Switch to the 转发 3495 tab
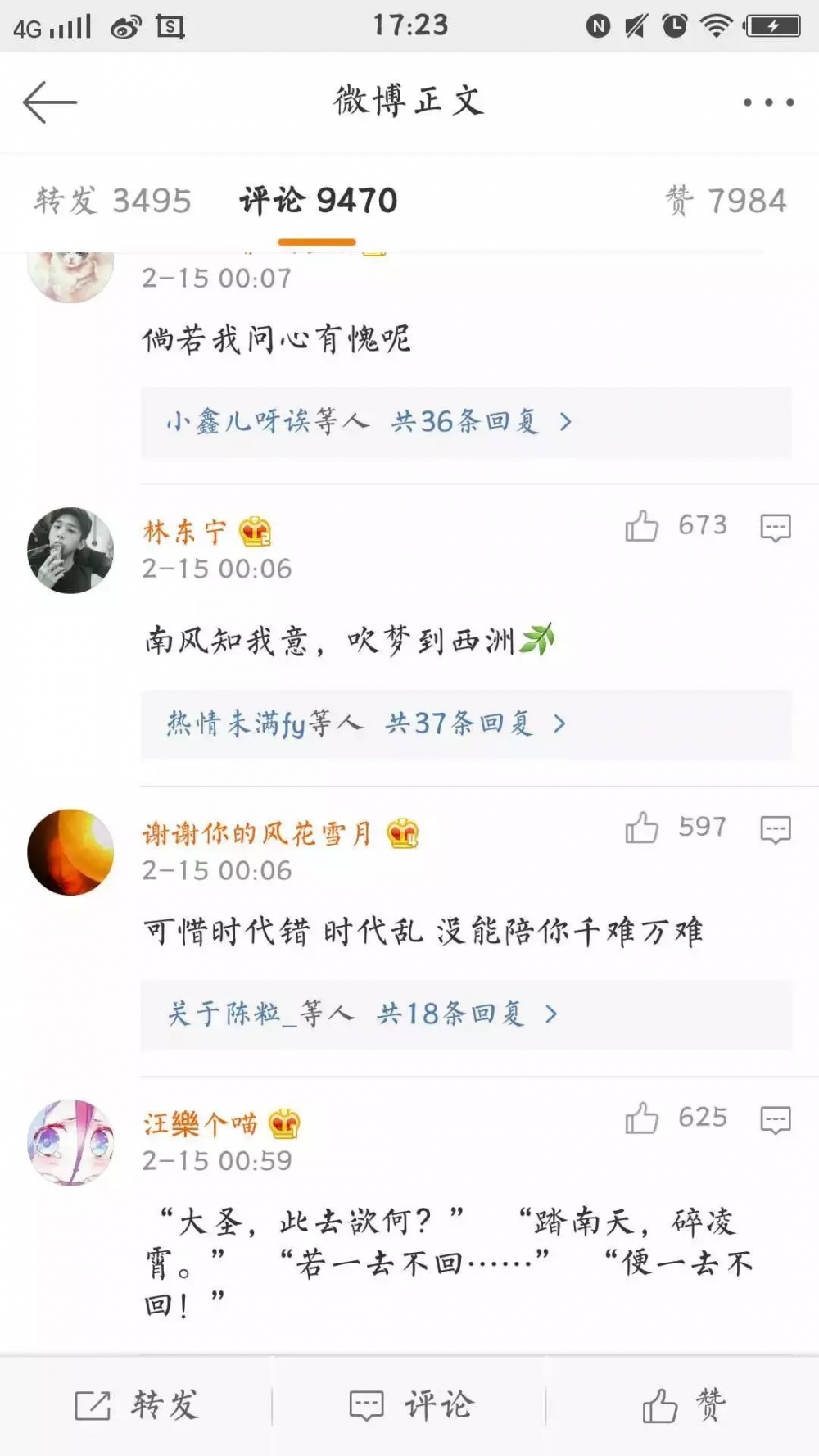 click(x=113, y=201)
